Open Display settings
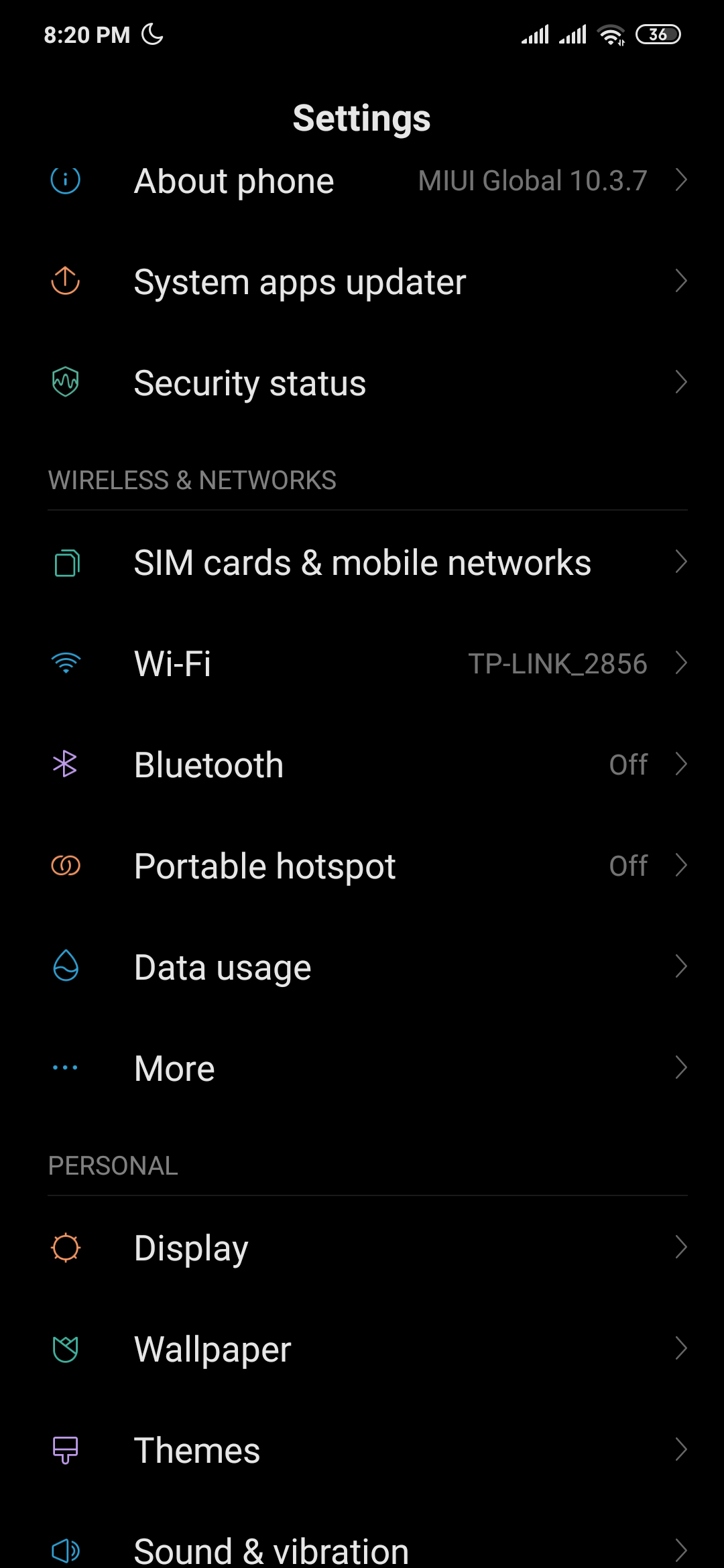724x1568 pixels. click(362, 1248)
